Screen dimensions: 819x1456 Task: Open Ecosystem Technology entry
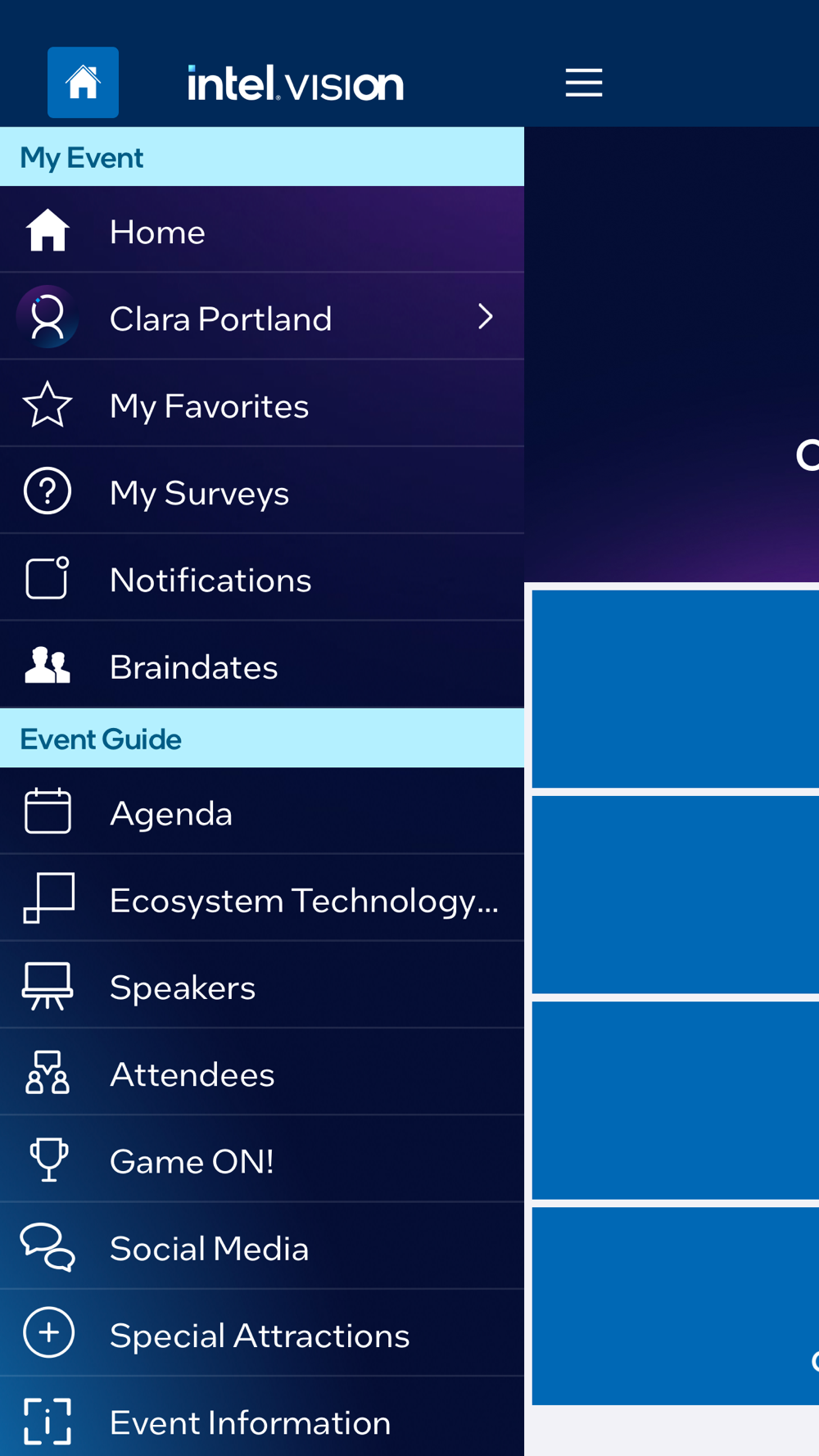262,898
